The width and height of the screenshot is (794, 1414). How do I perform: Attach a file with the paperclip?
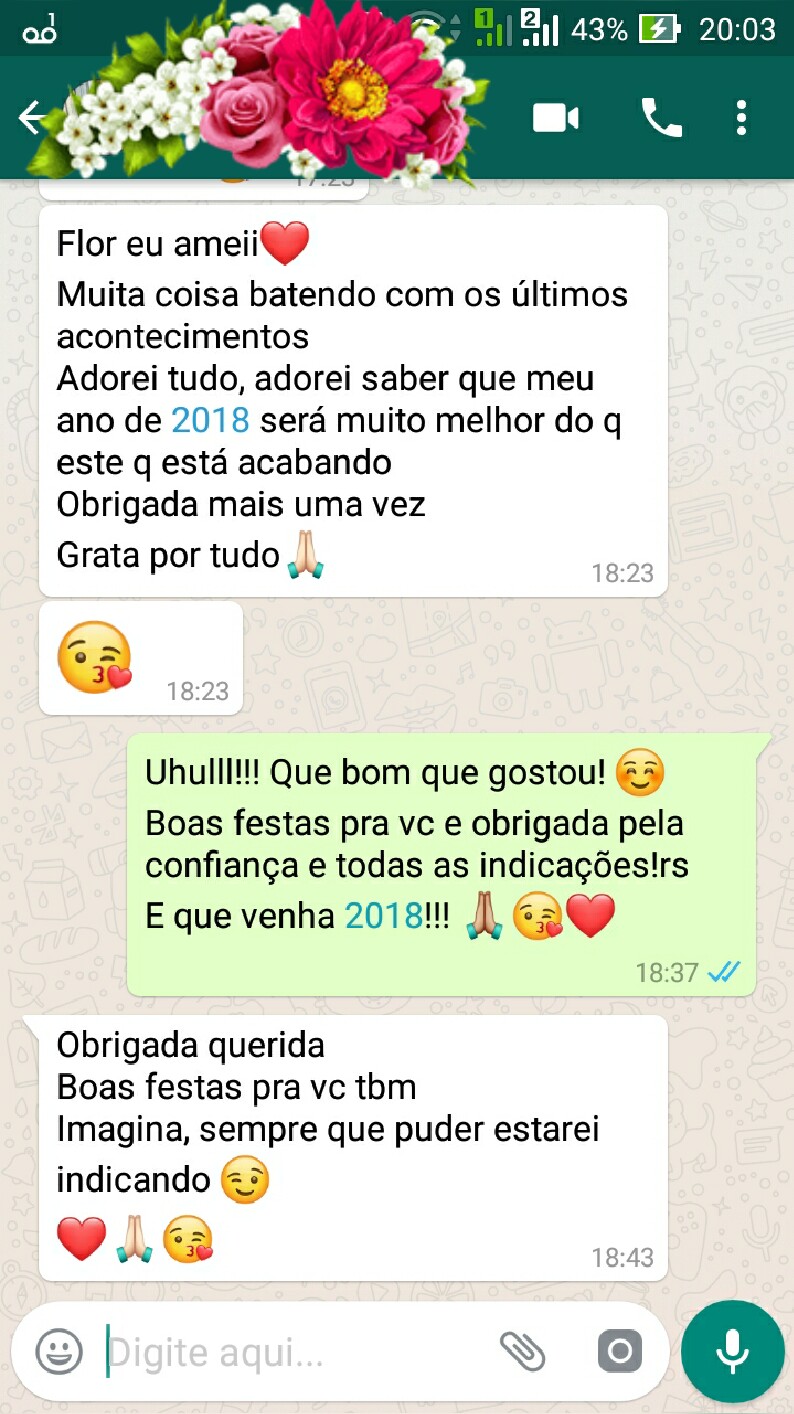pyautogui.click(x=522, y=1351)
